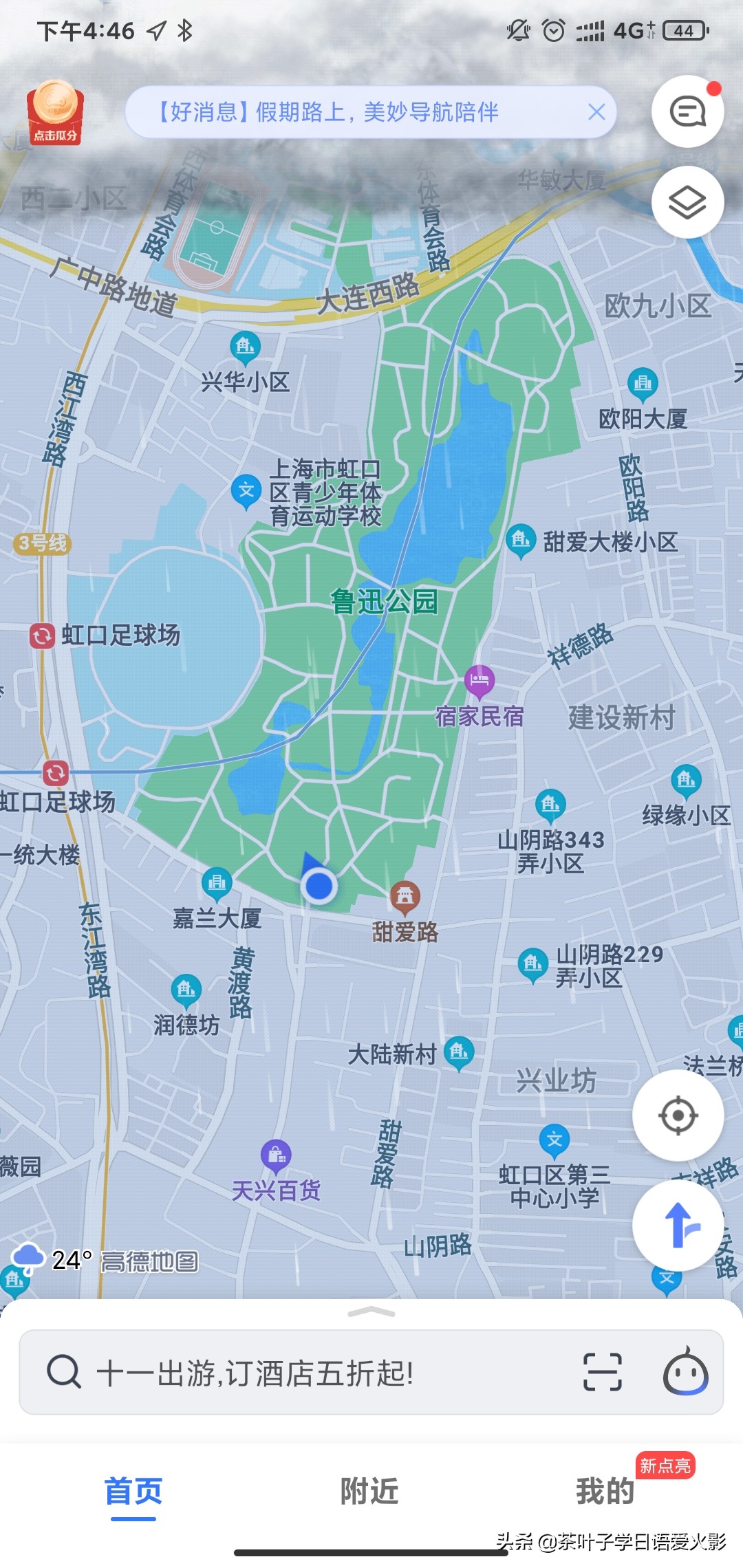The height and width of the screenshot is (1568, 743).
Task: Select the 虹口足球场 metro station marker
Action: [43, 636]
